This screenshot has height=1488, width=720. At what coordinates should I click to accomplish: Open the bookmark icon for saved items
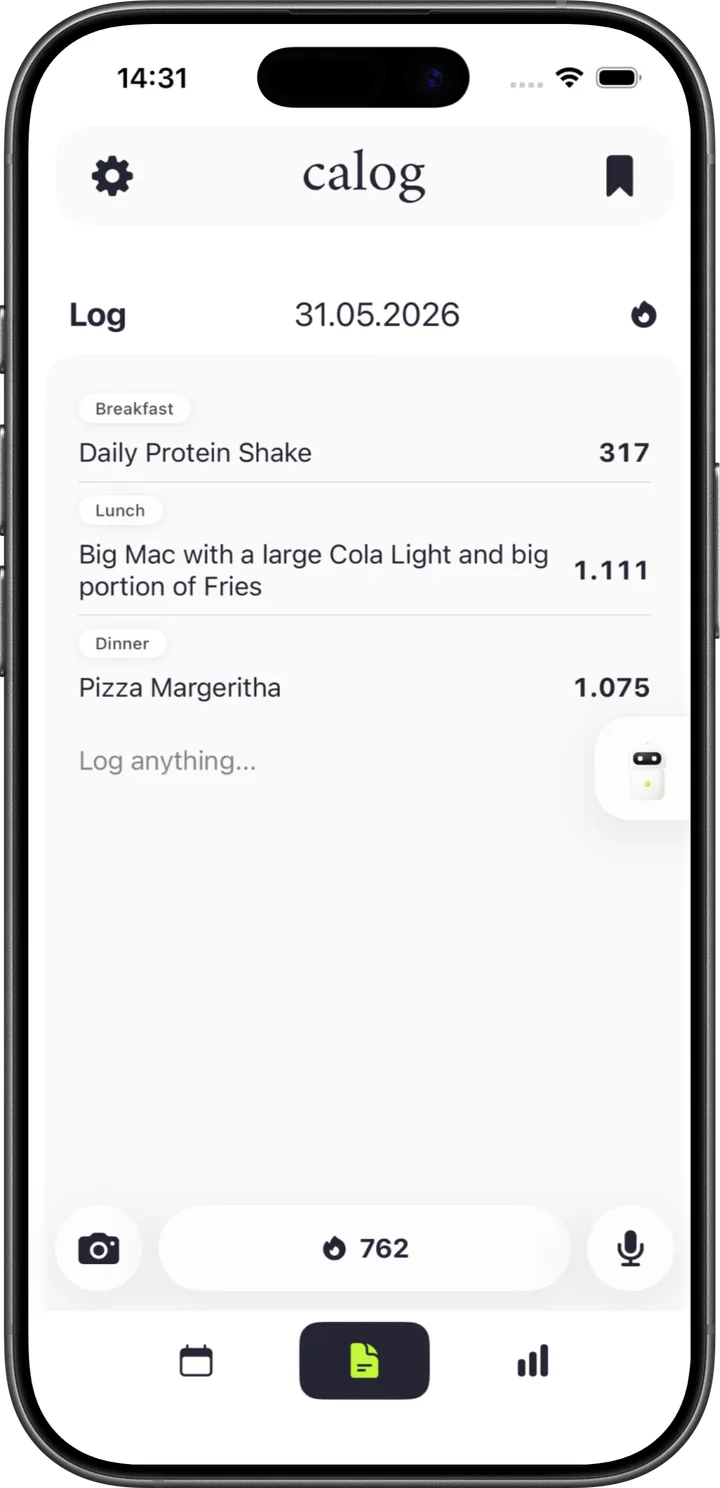pos(619,177)
